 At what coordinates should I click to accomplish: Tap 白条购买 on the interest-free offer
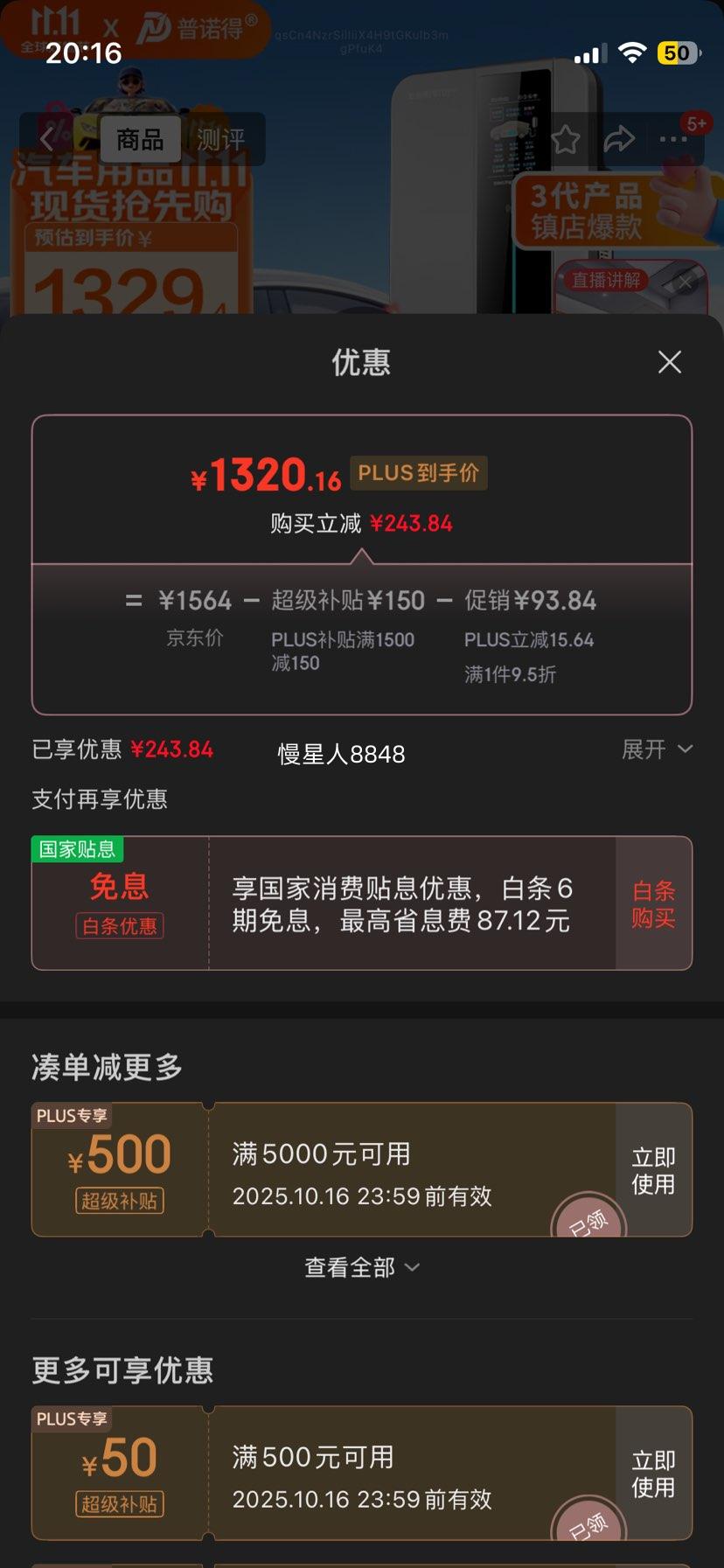tap(653, 903)
